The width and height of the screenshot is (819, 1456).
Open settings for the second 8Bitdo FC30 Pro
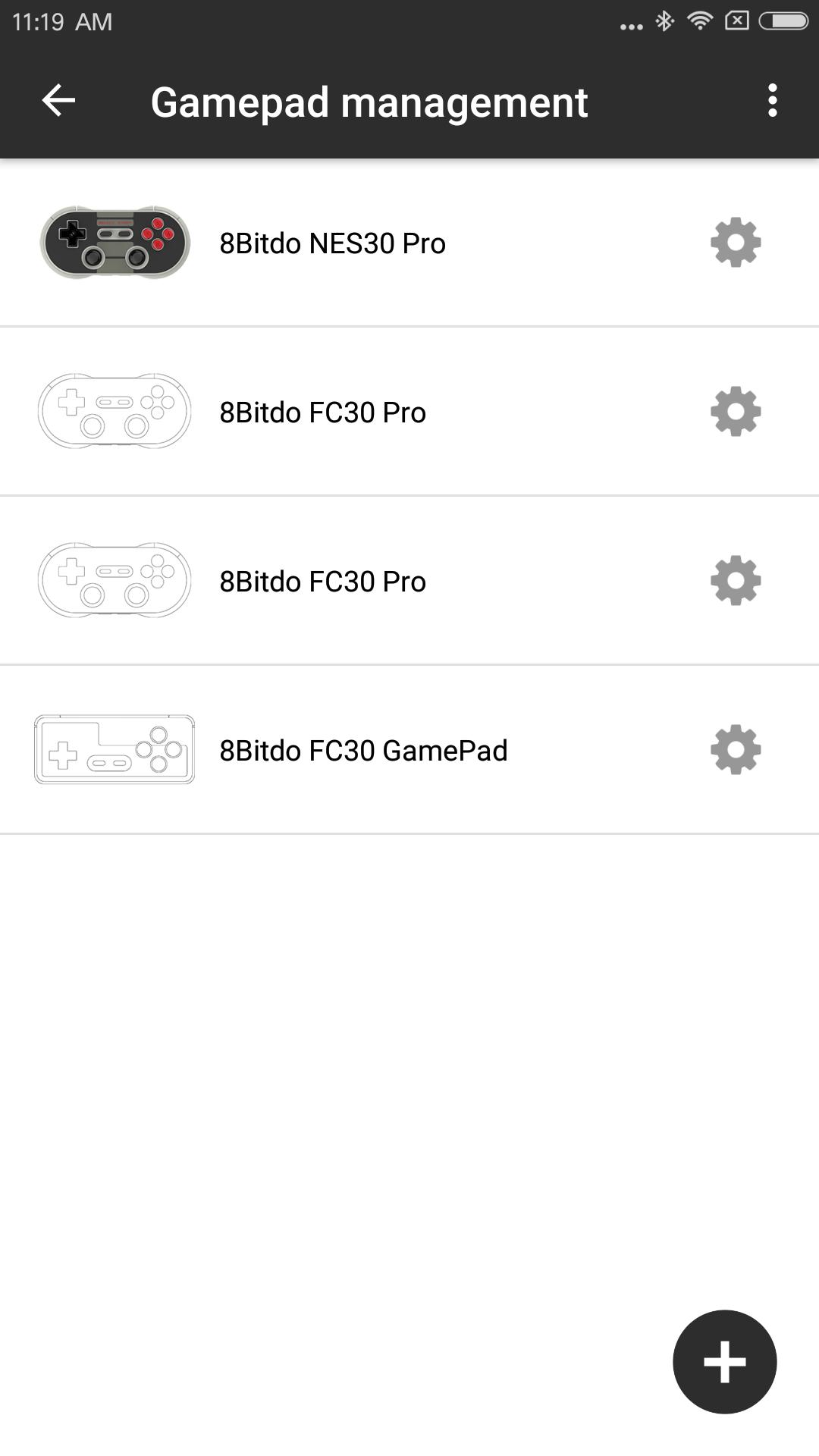tap(733, 581)
